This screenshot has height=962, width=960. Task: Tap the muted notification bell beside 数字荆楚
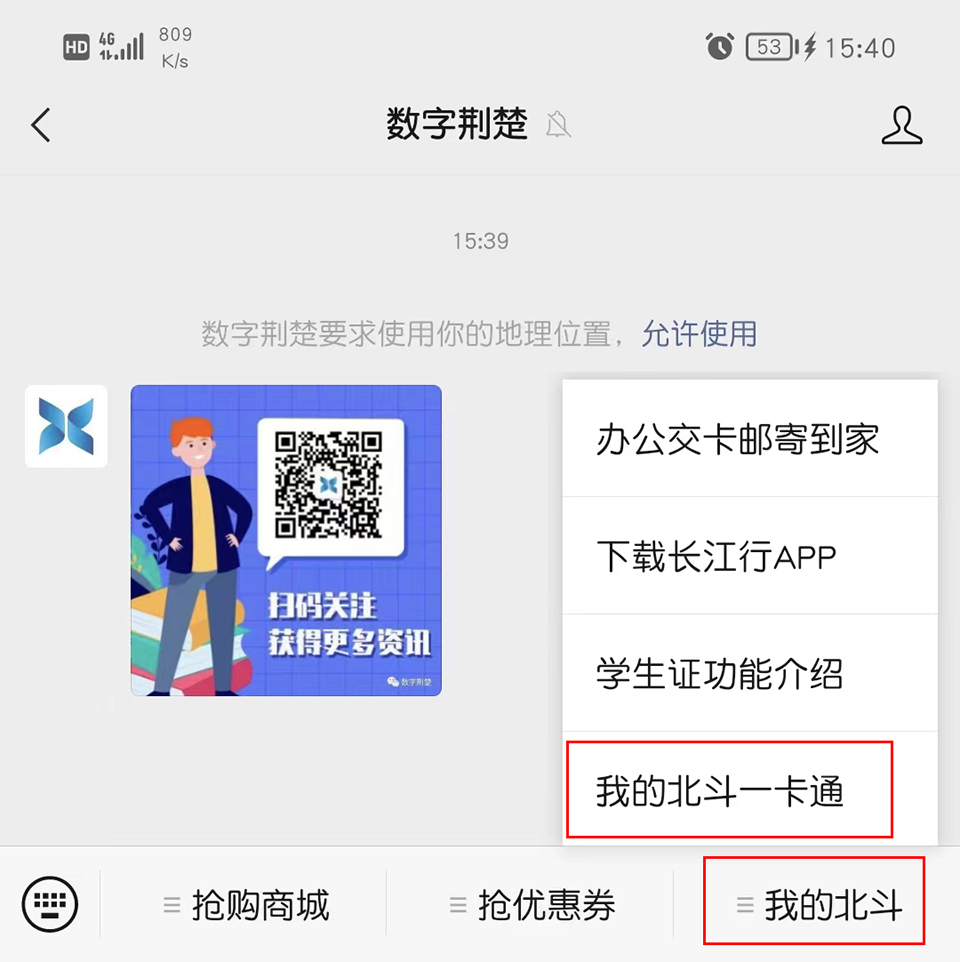[x=557, y=126]
